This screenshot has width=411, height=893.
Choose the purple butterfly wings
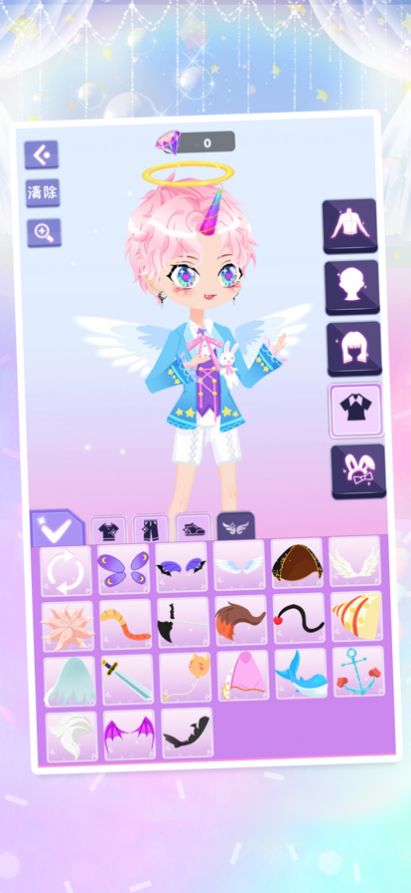(x=124, y=569)
